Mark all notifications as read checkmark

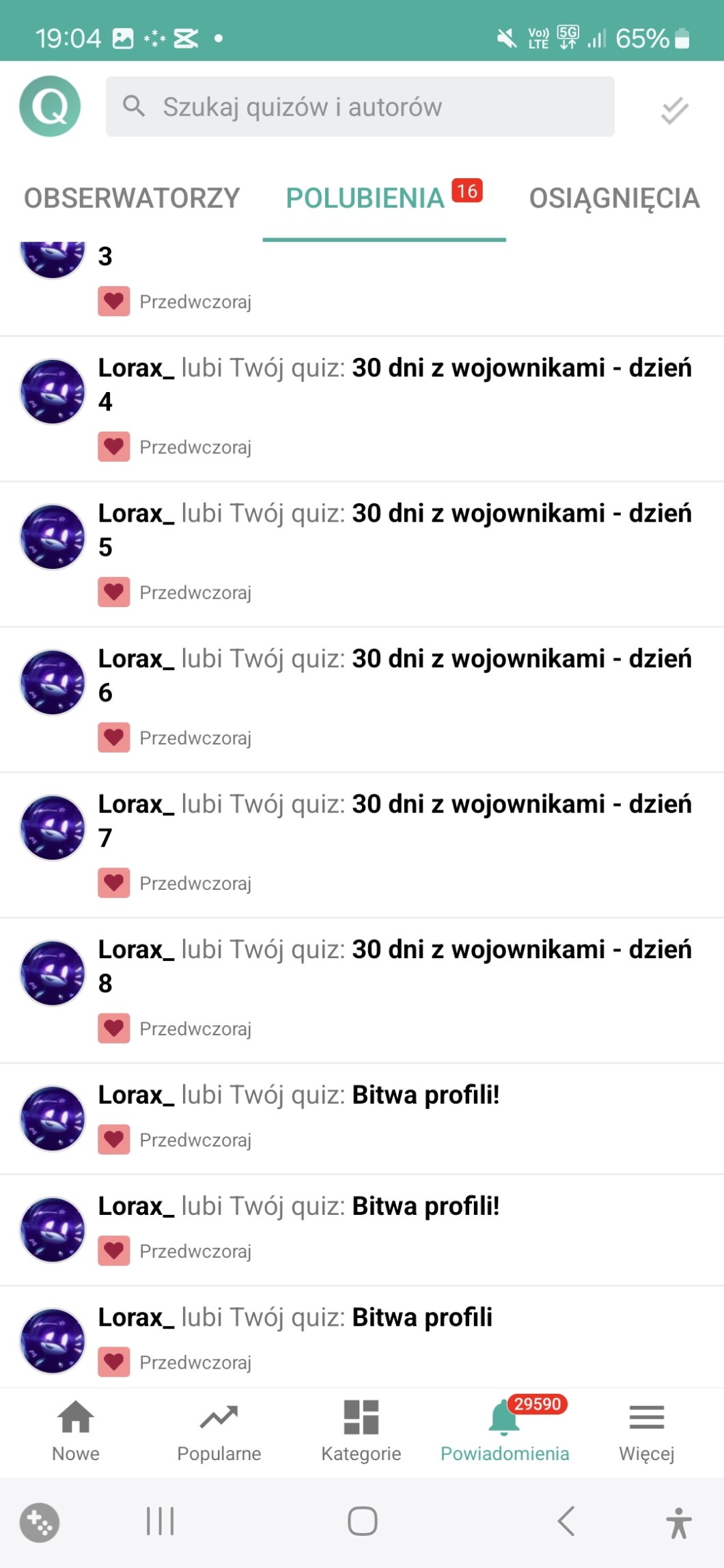(x=674, y=110)
